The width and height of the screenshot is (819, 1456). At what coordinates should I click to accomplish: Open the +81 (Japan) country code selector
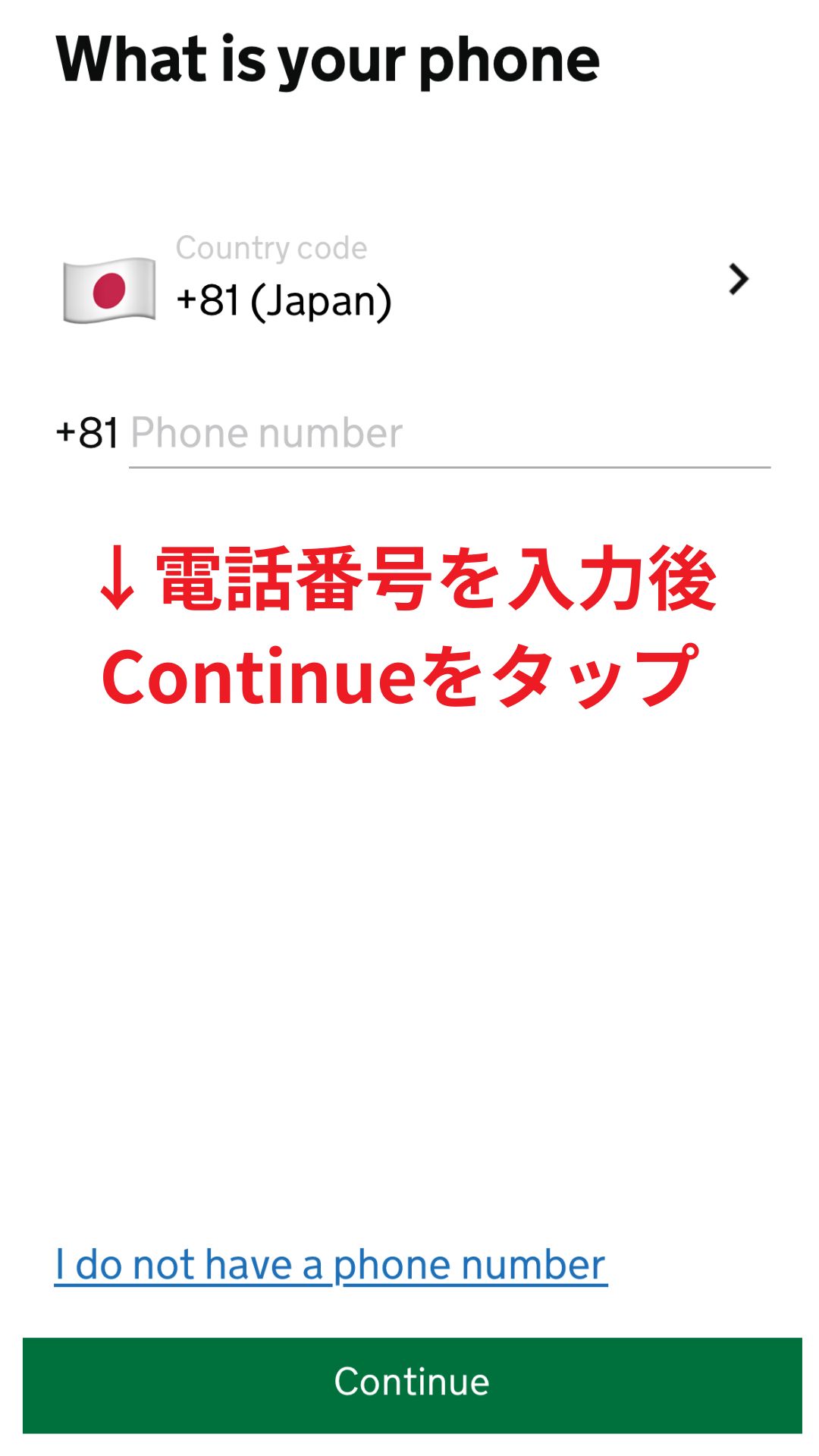click(409, 281)
